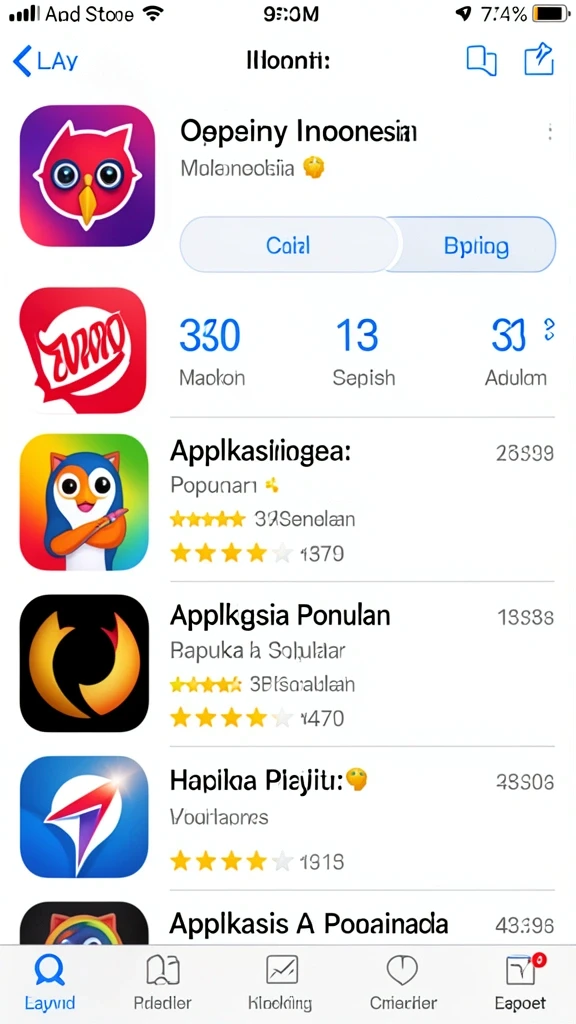Switch to the Eapoet tab

pyautogui.click(x=521, y=983)
